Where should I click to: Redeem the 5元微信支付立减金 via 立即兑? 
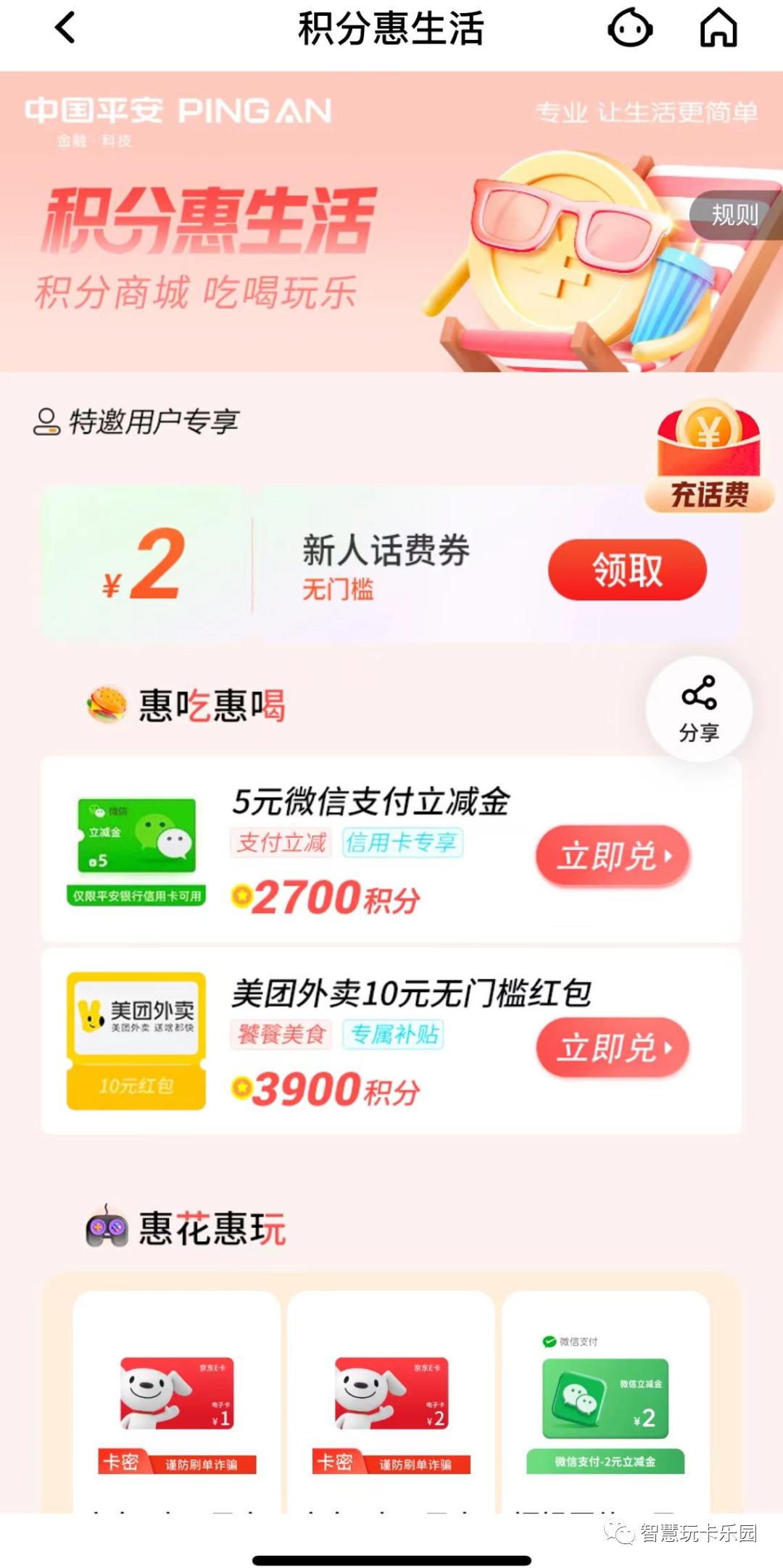(613, 856)
